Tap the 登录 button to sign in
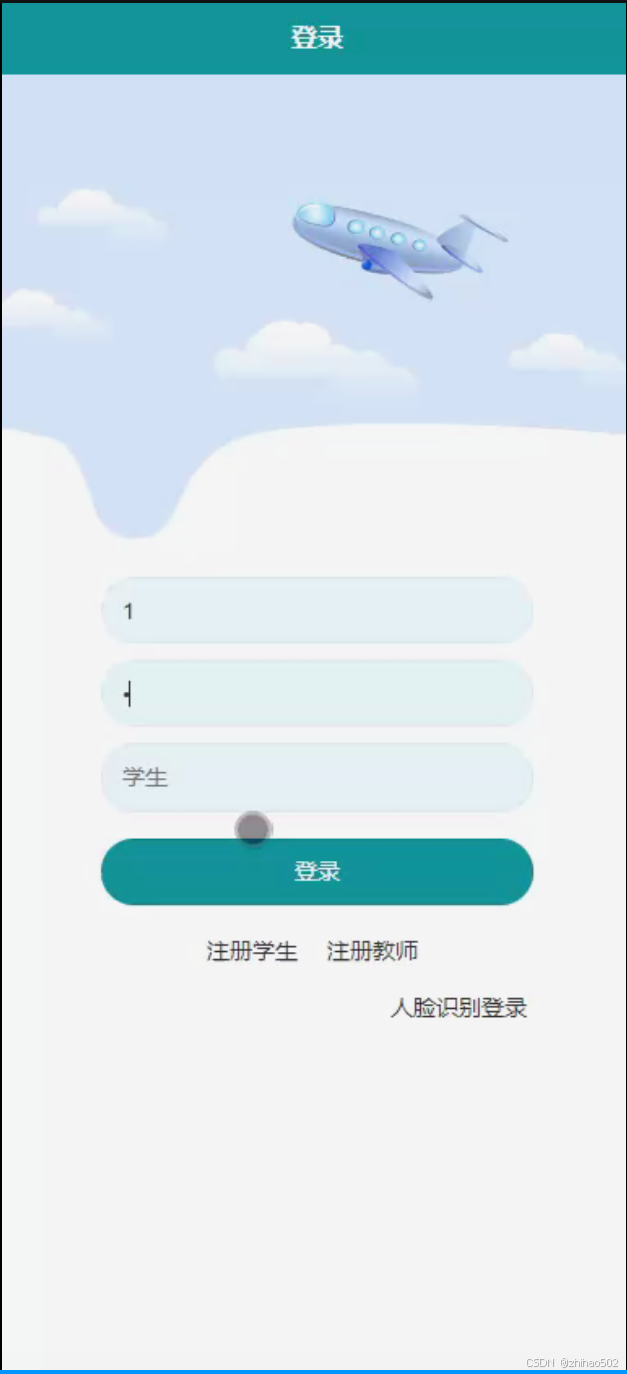The height and width of the screenshot is (1374, 627). coord(317,872)
